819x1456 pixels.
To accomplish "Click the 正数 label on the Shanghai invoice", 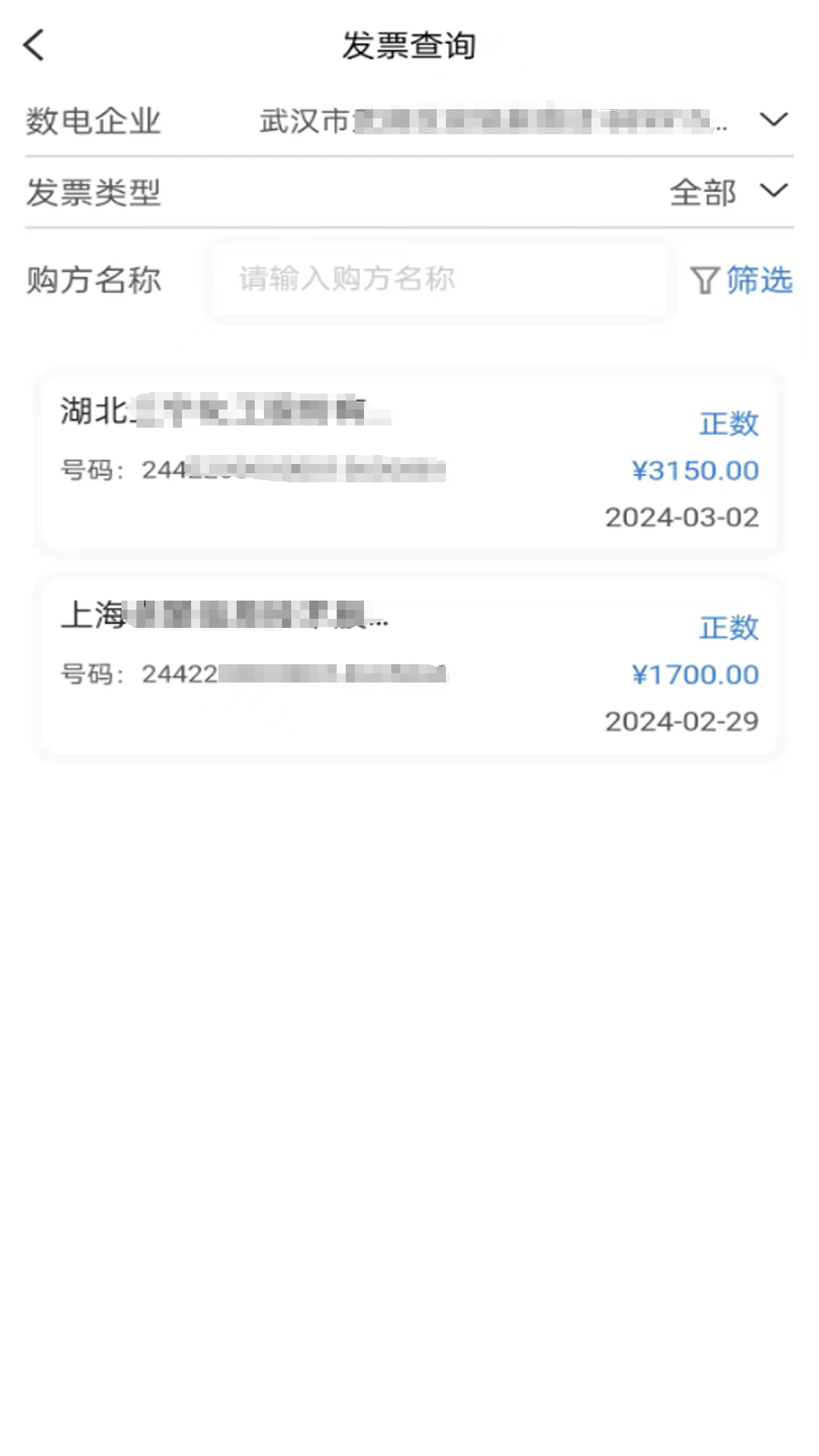I will point(727,627).
